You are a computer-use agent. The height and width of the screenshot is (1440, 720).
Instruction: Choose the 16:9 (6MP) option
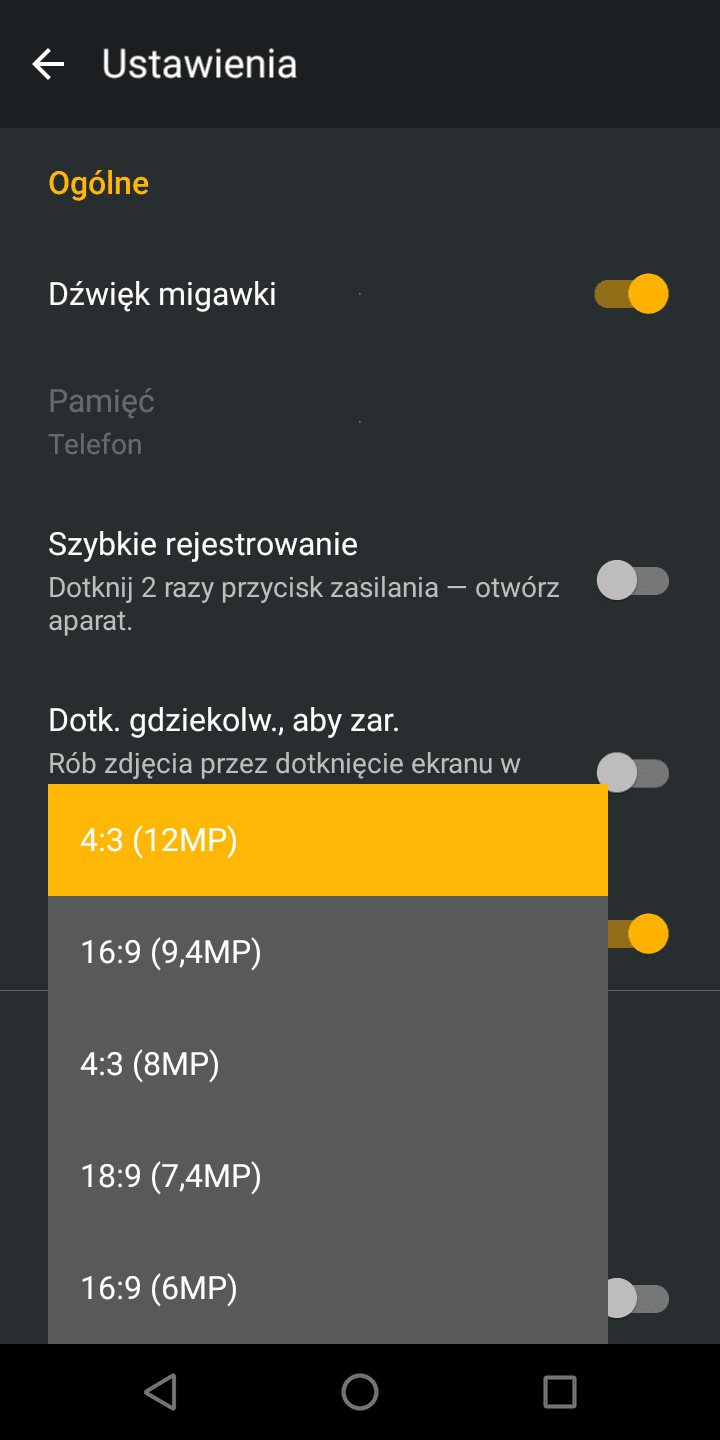point(328,1288)
